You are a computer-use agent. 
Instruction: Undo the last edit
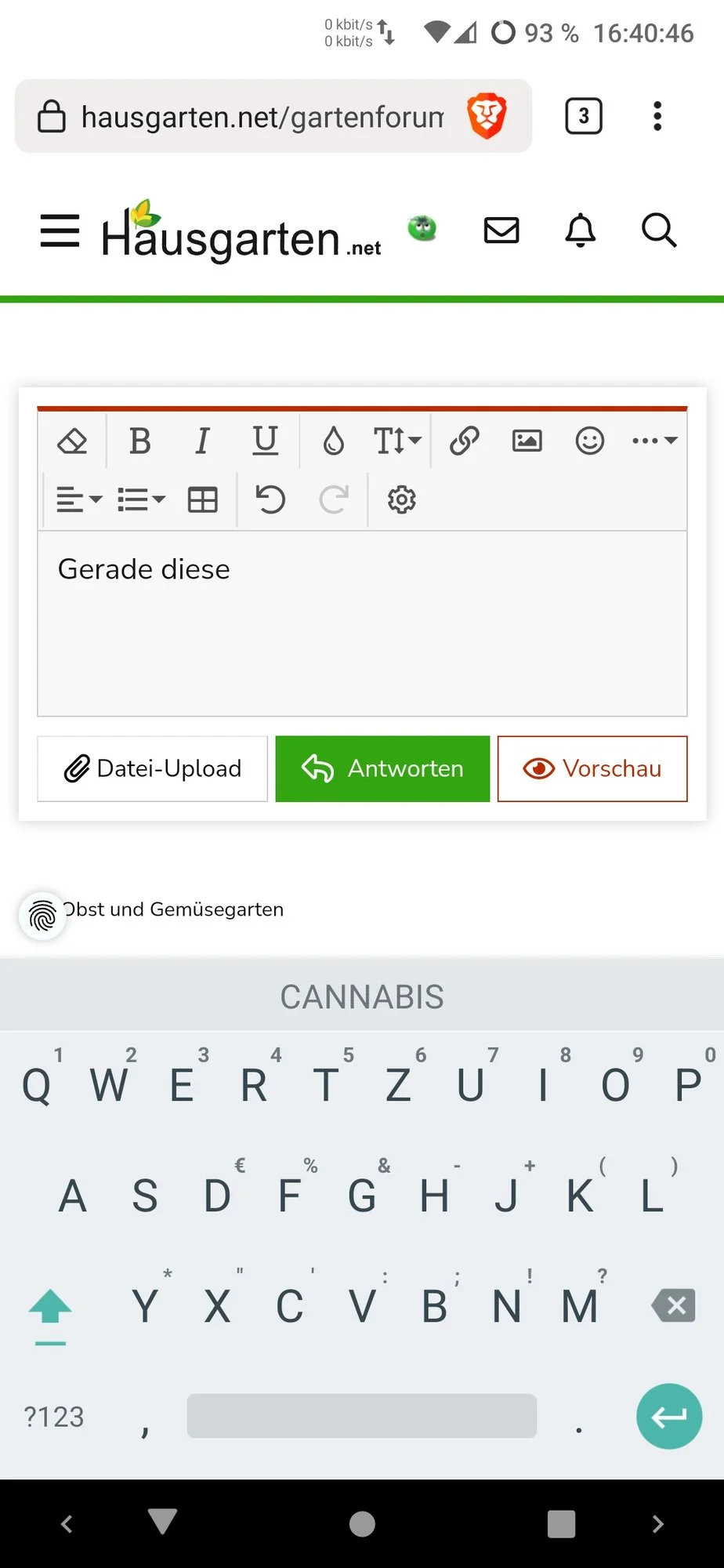point(270,499)
